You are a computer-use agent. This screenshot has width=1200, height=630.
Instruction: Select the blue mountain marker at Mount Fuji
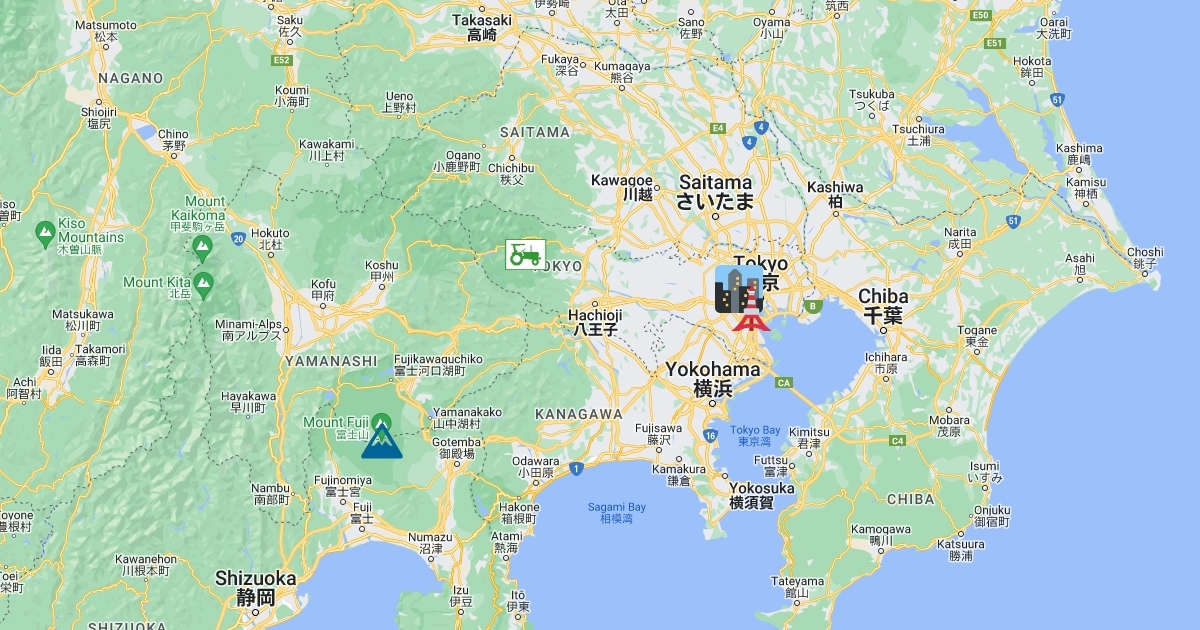coord(381,440)
